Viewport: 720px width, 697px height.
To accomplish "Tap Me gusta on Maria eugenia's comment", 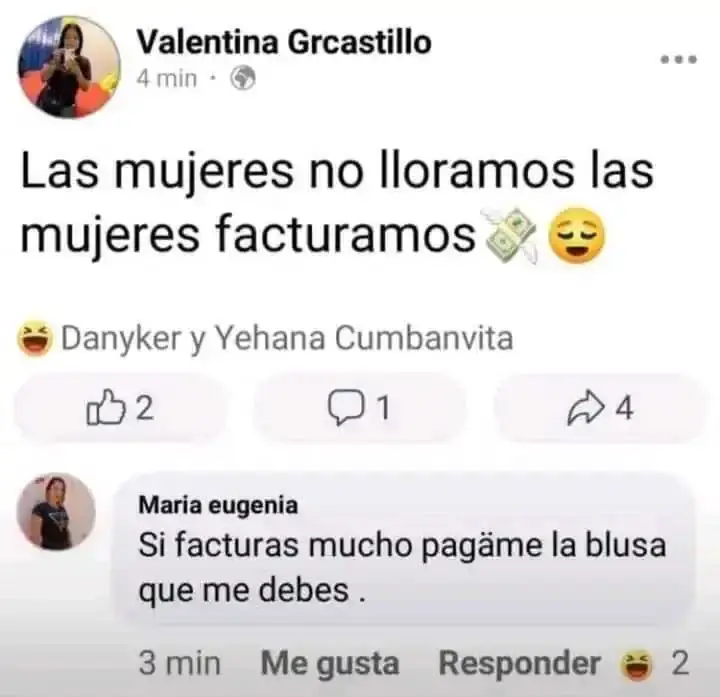I will tap(330, 663).
